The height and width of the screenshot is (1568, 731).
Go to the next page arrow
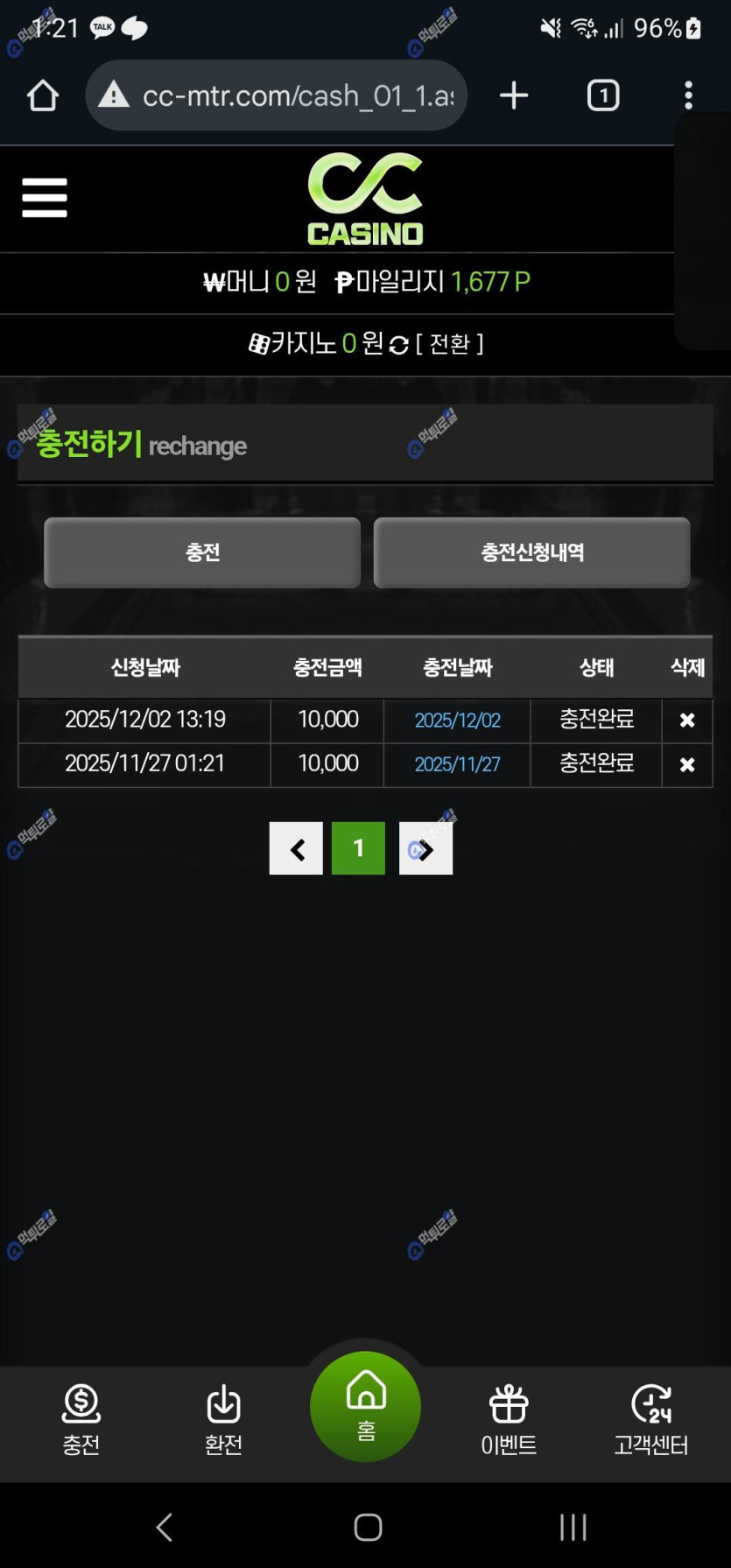(425, 848)
